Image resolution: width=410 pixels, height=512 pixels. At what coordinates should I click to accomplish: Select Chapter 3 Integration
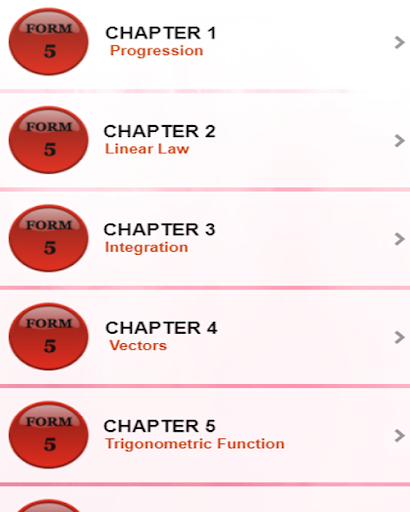[x=205, y=239]
